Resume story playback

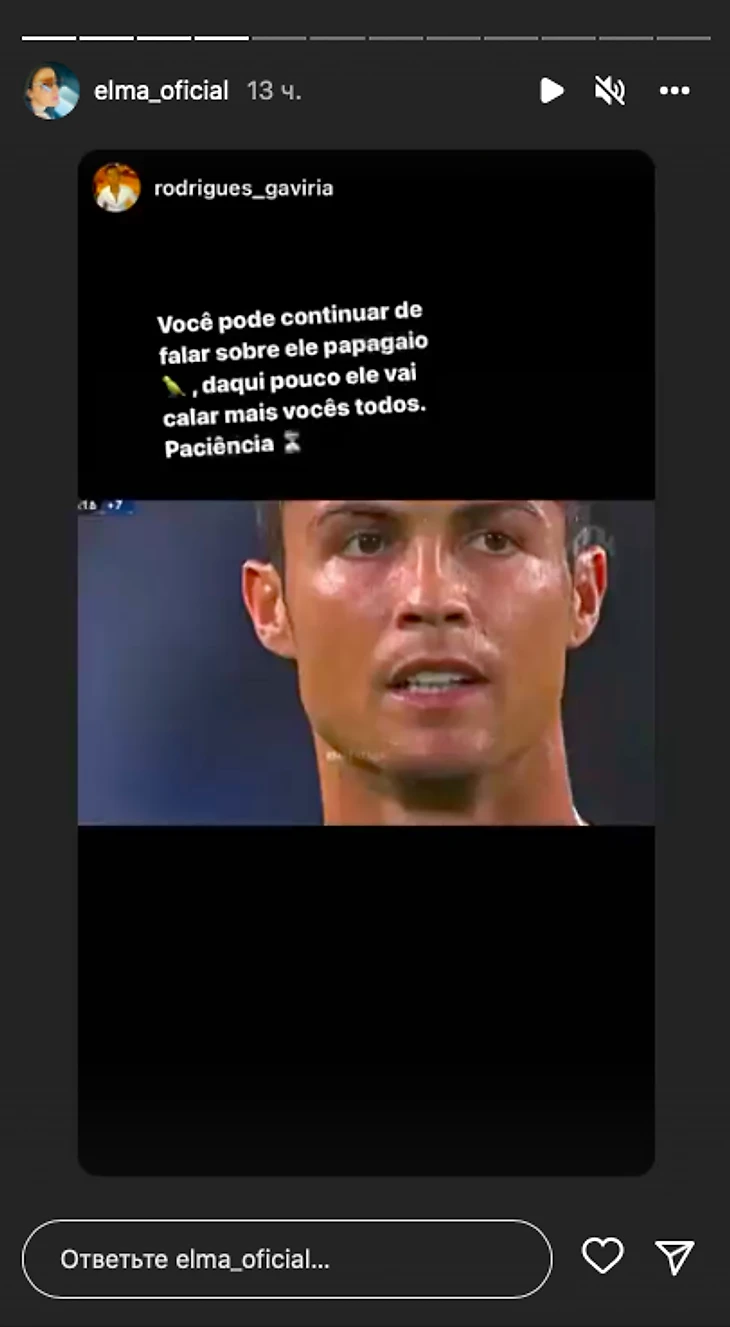551,91
